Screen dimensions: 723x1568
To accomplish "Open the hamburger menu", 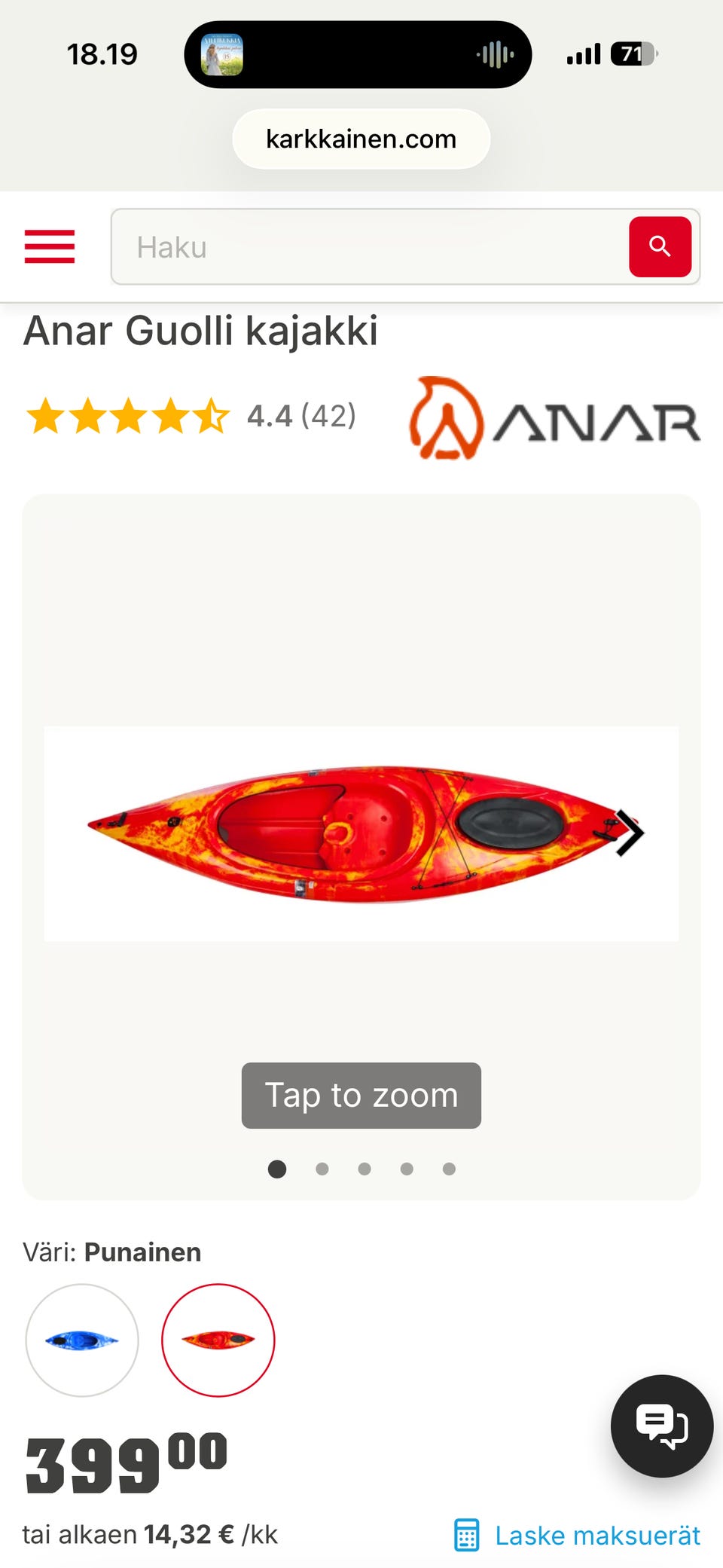I will pos(50,246).
